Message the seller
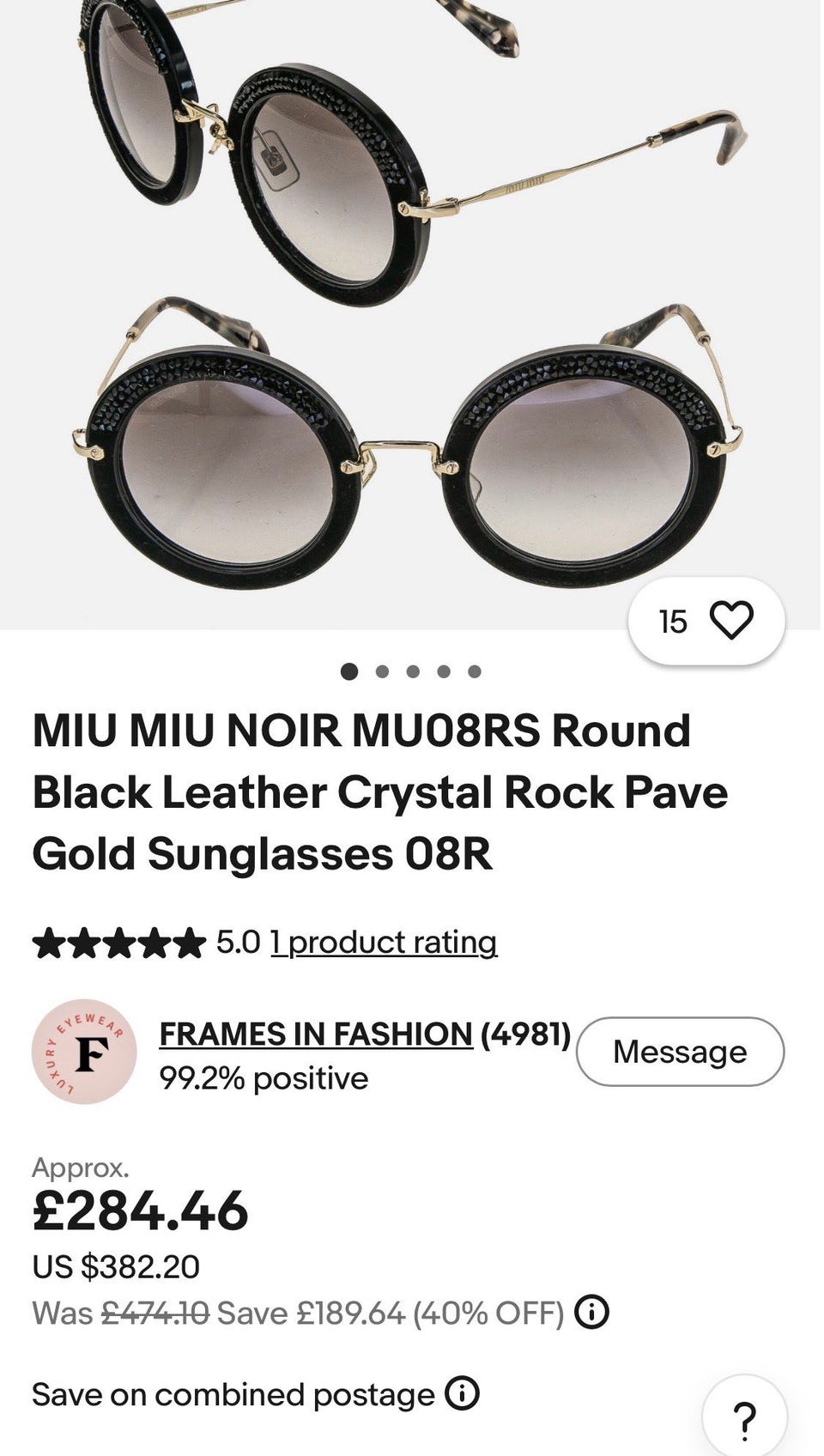 click(680, 1052)
